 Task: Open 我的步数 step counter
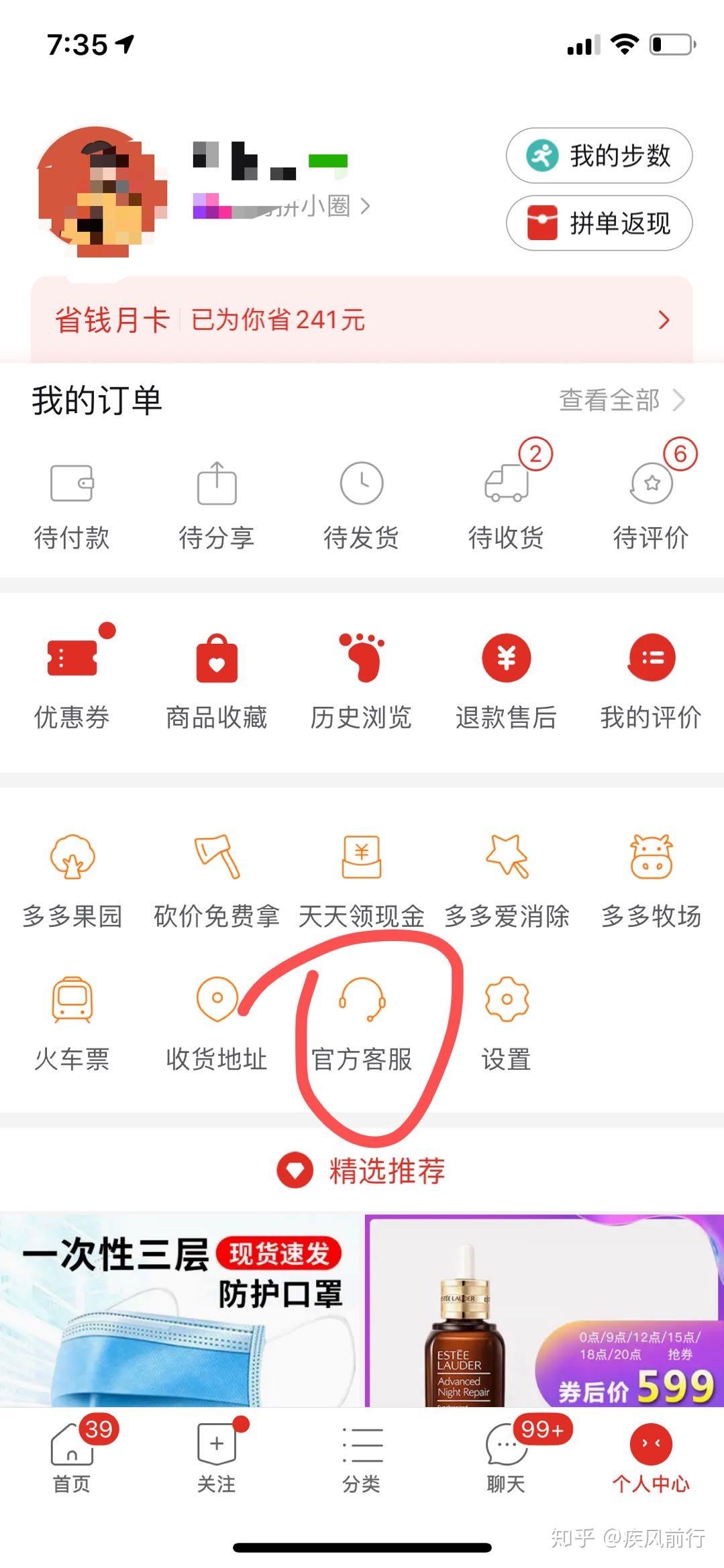[599, 156]
